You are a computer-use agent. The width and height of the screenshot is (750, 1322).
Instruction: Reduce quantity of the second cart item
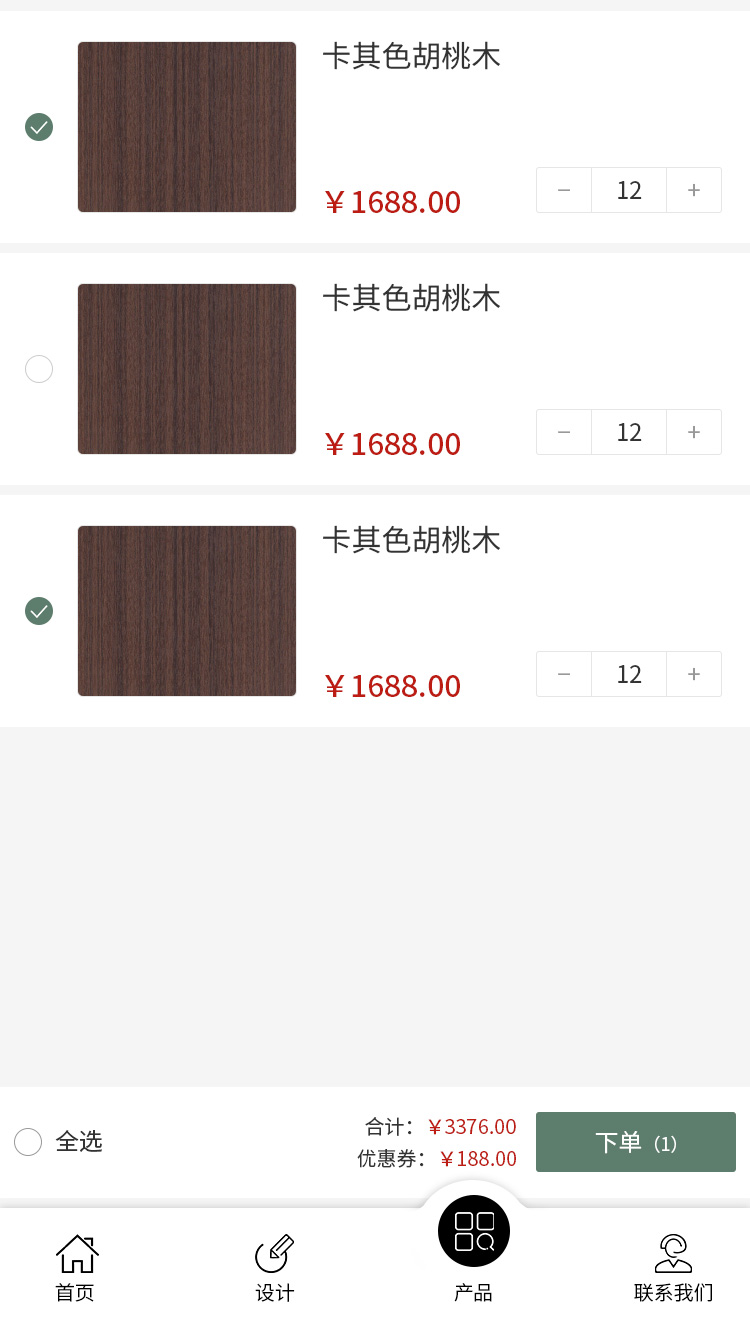(564, 432)
